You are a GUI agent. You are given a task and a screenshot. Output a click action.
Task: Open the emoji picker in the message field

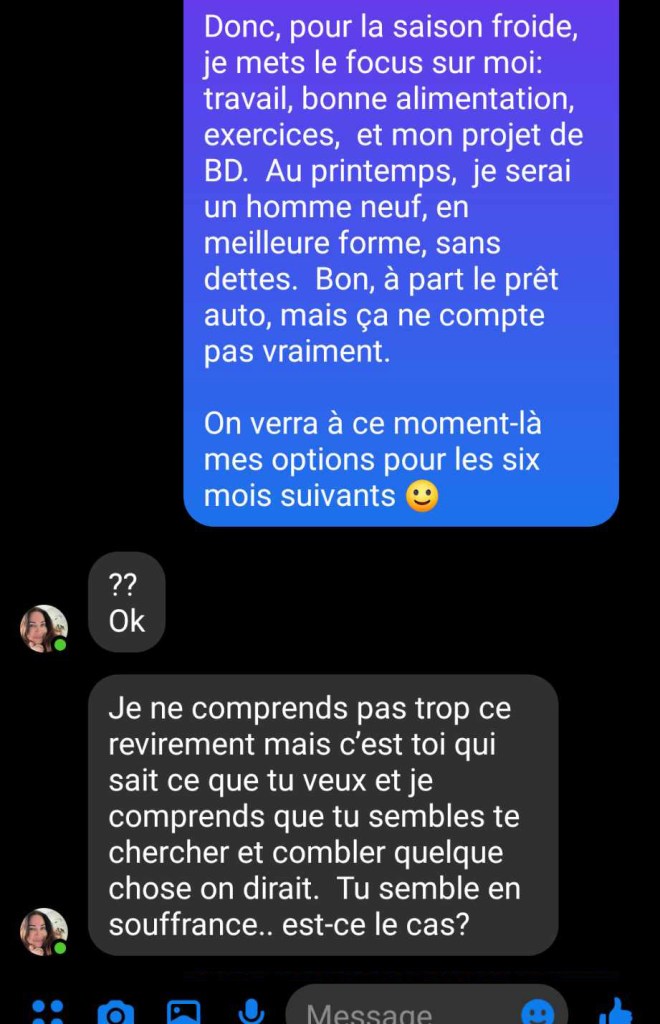point(538,1012)
